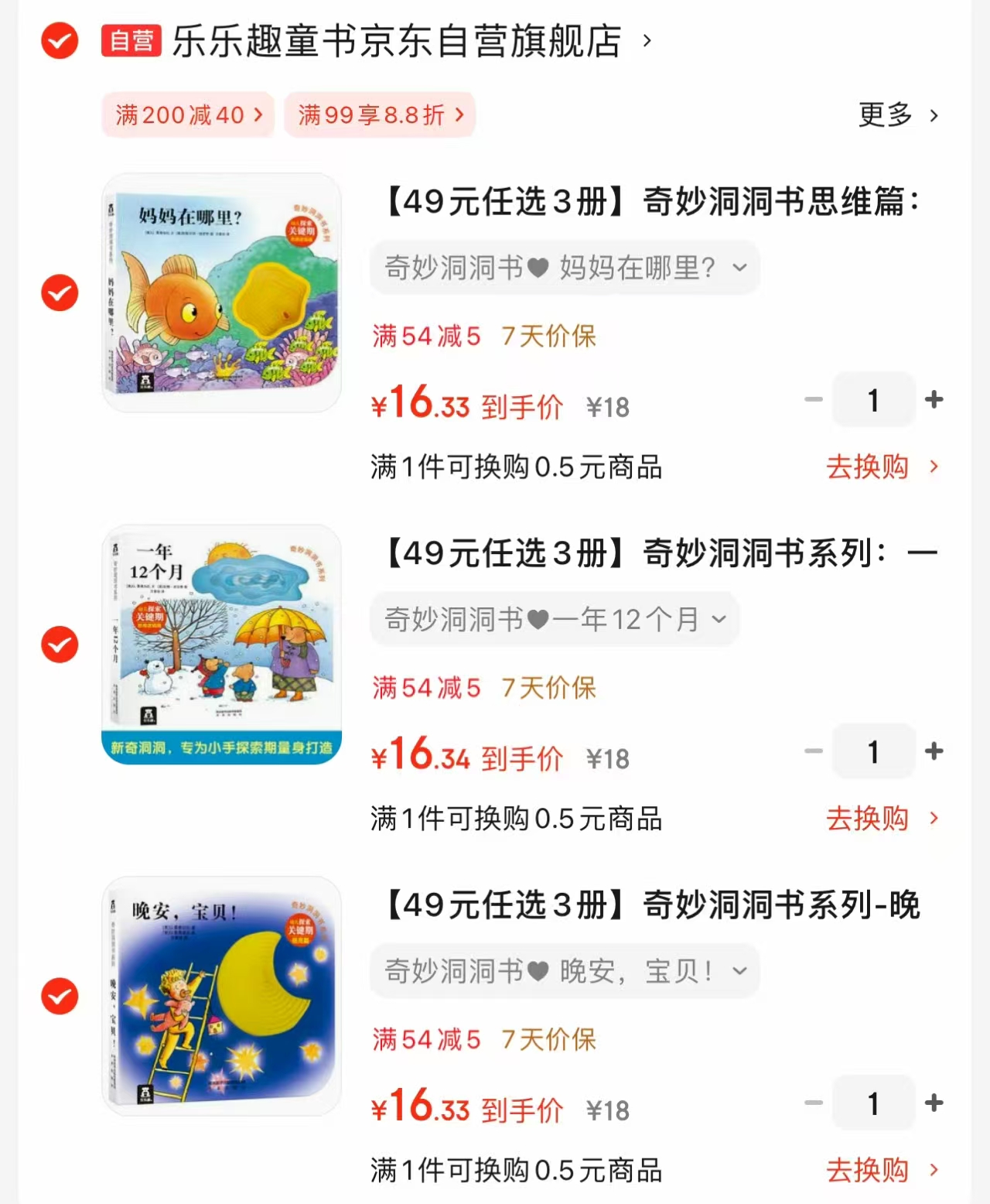Select the 妈妈在哪里 item checkbox
The width and height of the screenshot is (990, 1204).
point(59,294)
